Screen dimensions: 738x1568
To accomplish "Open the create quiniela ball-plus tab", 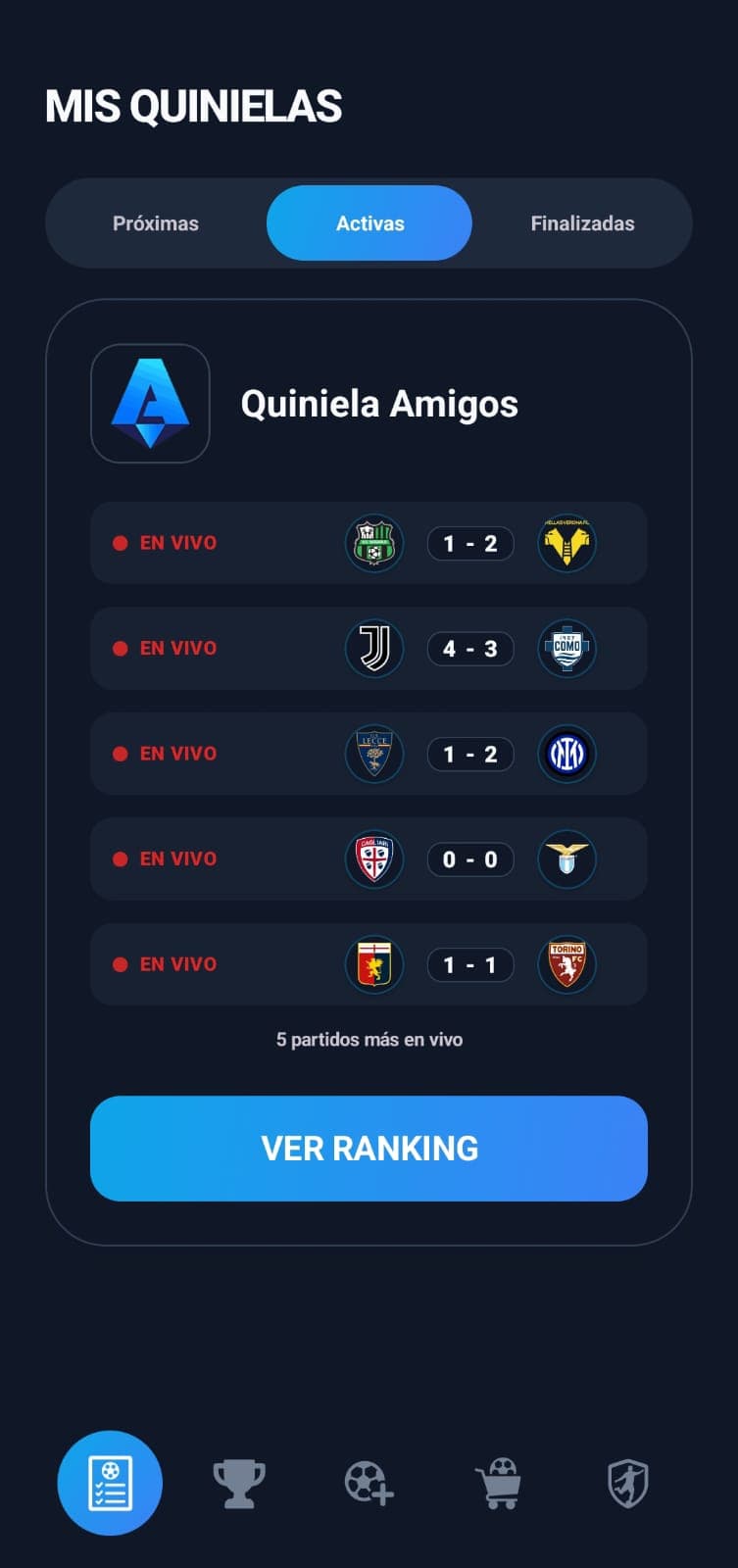I will [369, 1483].
